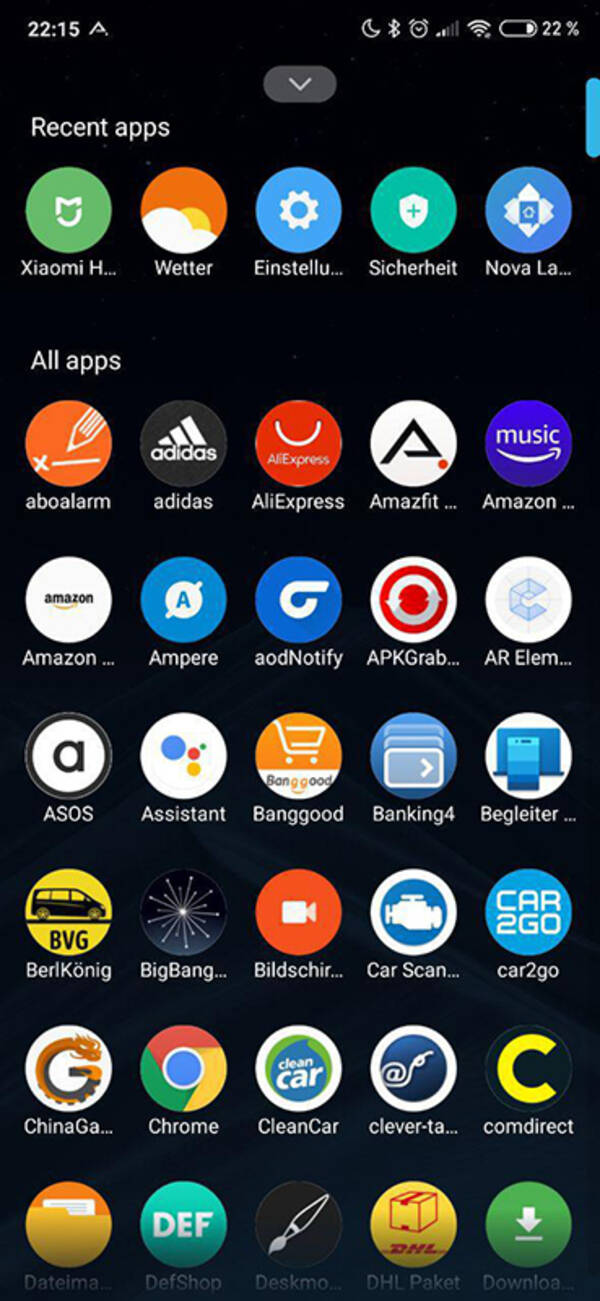Screen dimensions: 600x1301
Task: Open AliExpress shopping app
Action: coord(298,443)
